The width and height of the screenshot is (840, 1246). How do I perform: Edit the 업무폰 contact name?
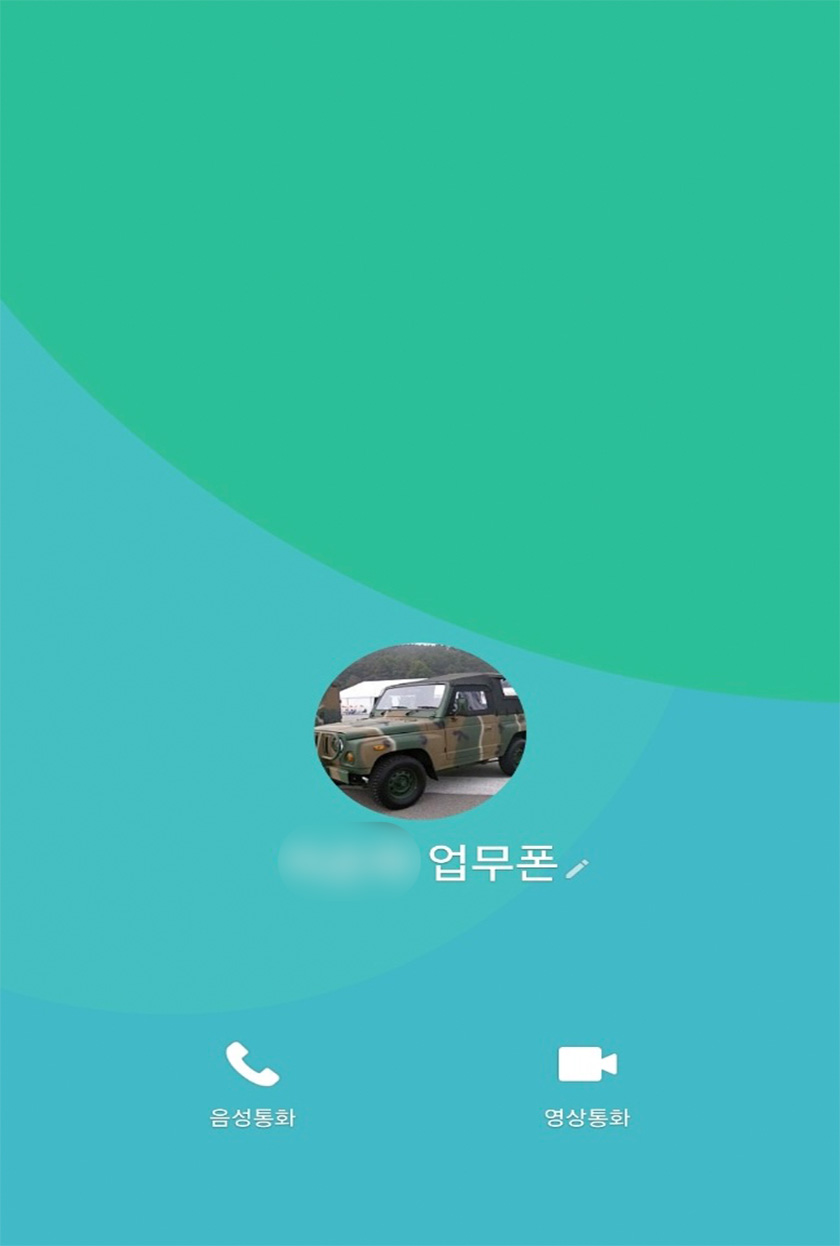pos(576,868)
